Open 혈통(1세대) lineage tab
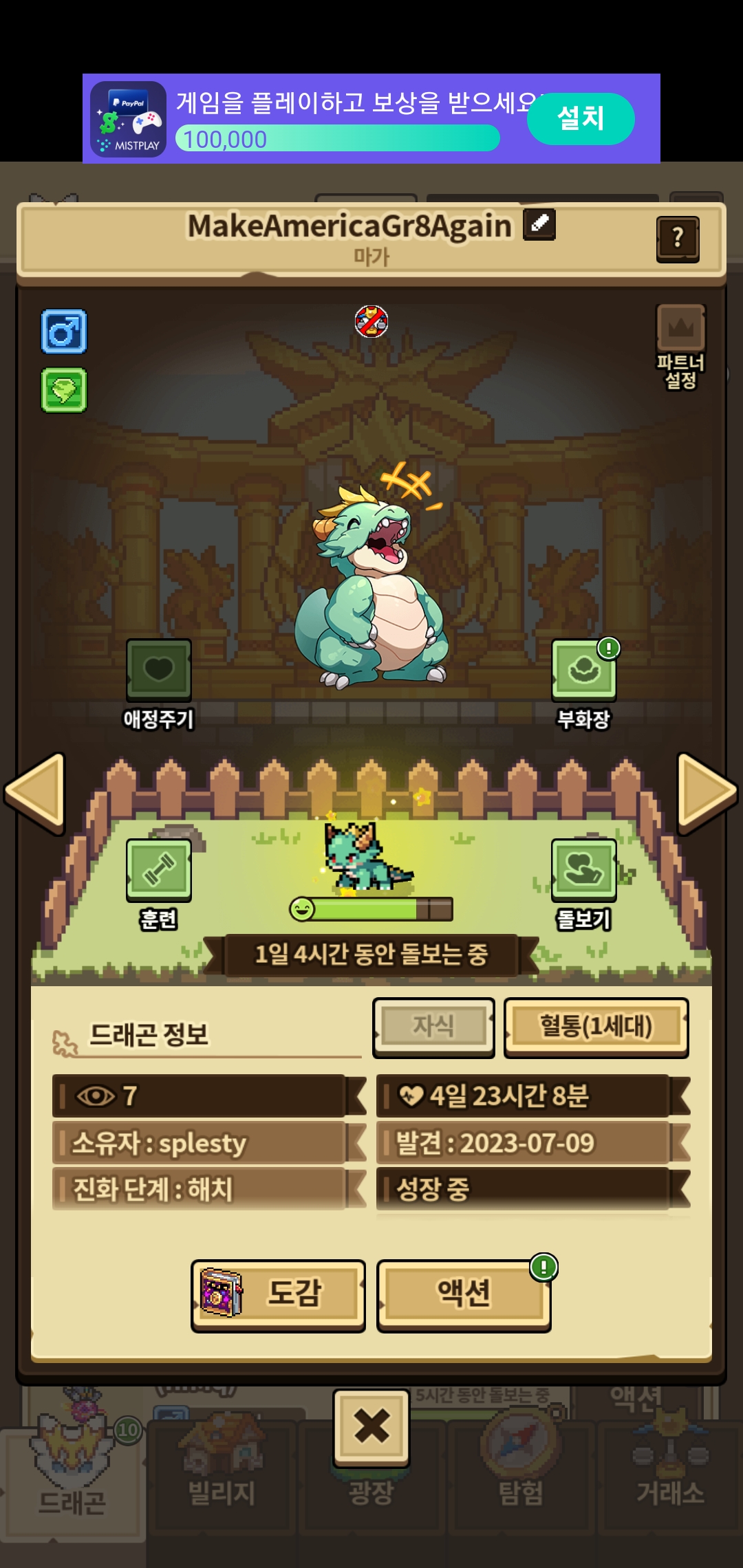 coord(596,1027)
